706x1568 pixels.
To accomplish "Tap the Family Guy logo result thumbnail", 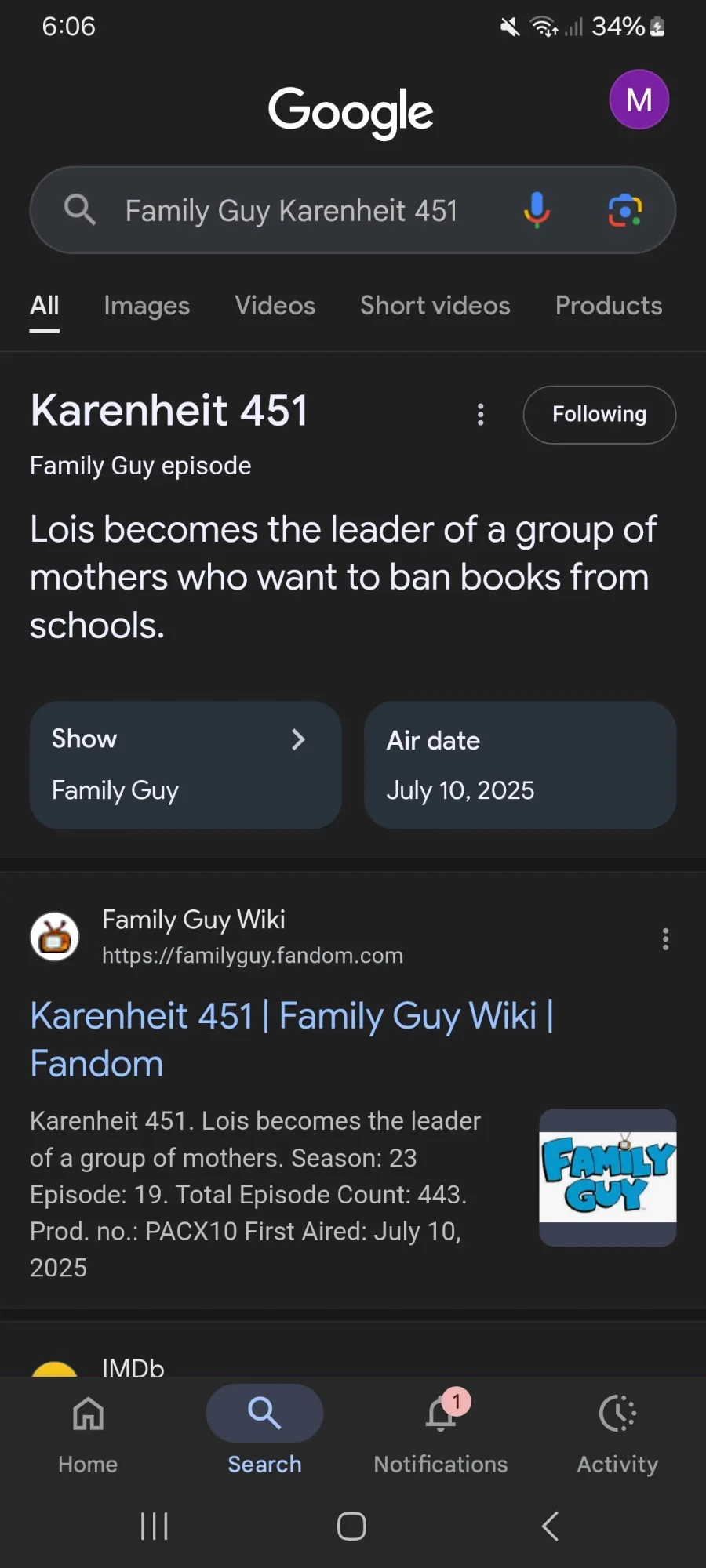I will (x=608, y=1178).
